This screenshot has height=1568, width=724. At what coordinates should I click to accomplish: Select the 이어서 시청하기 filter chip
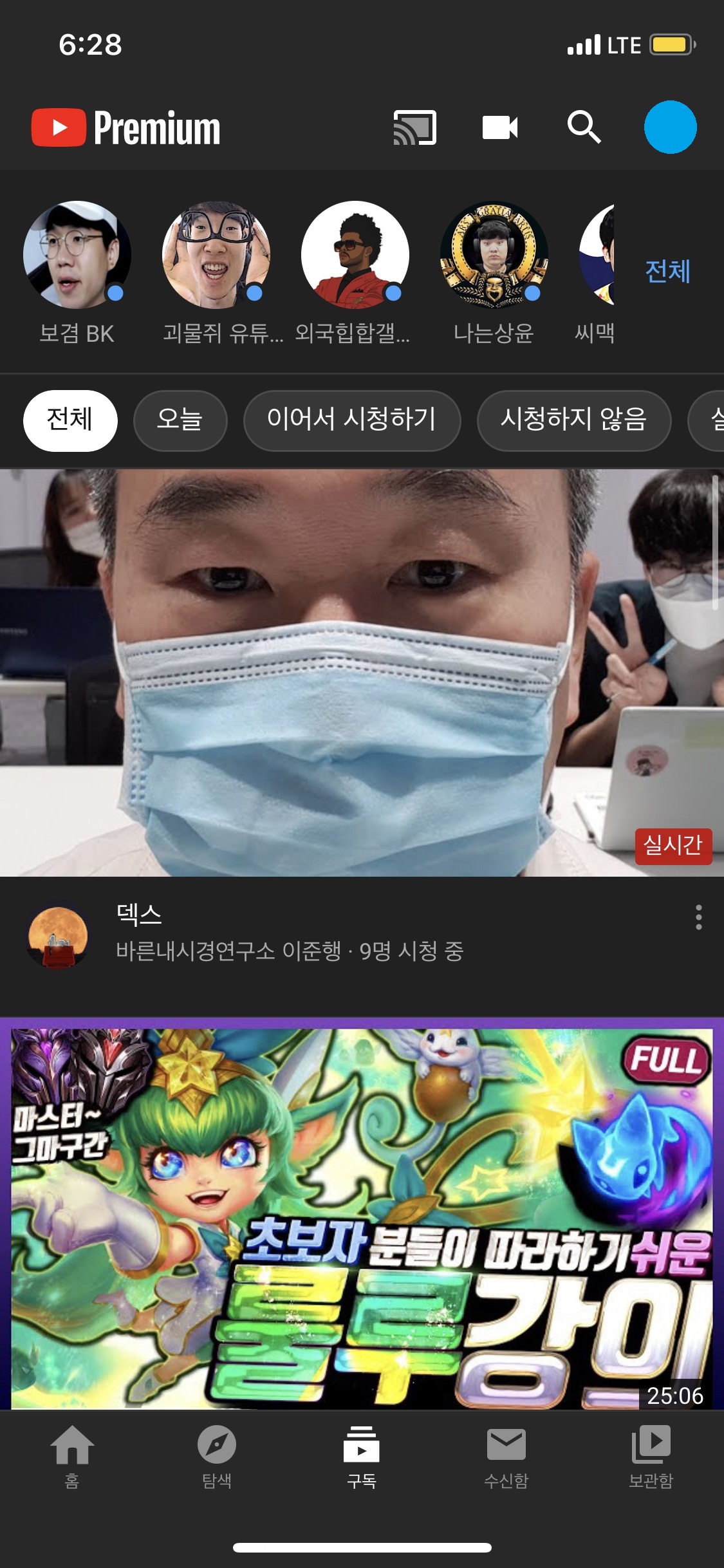[x=352, y=420]
